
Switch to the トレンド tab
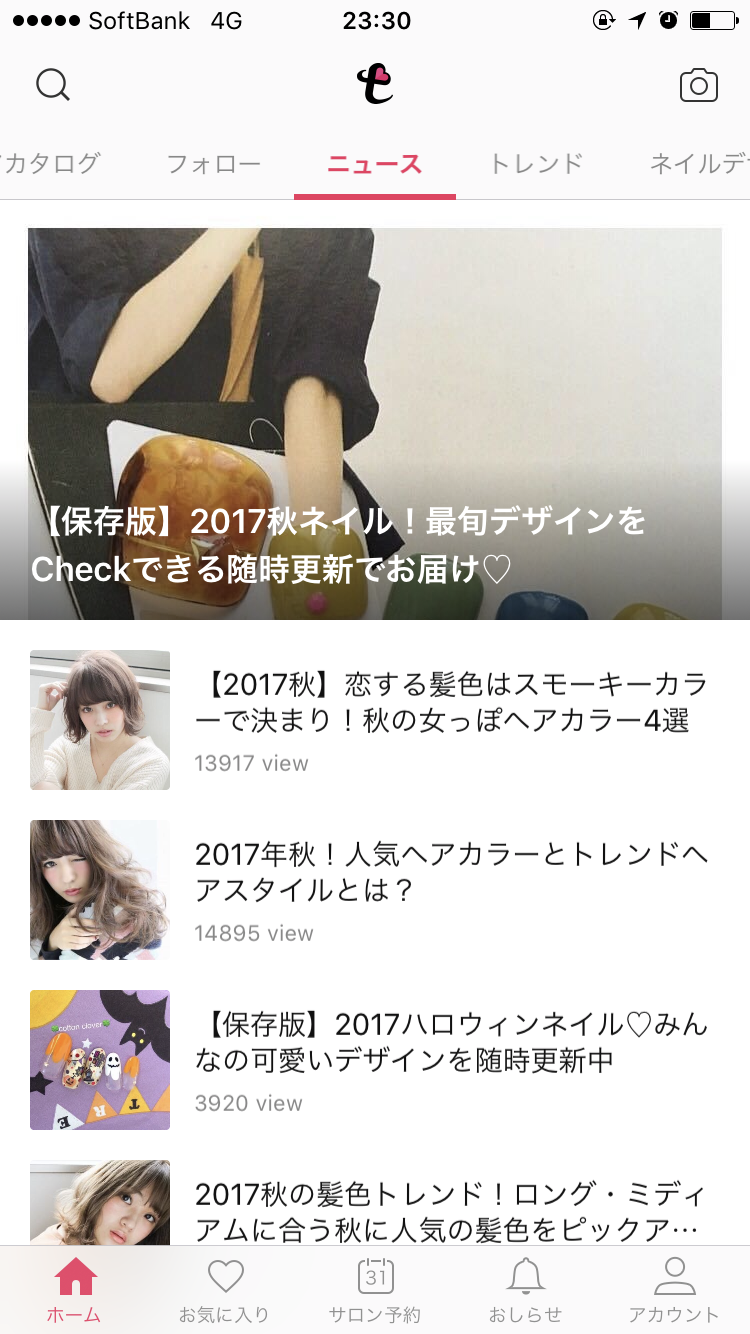tap(536, 164)
